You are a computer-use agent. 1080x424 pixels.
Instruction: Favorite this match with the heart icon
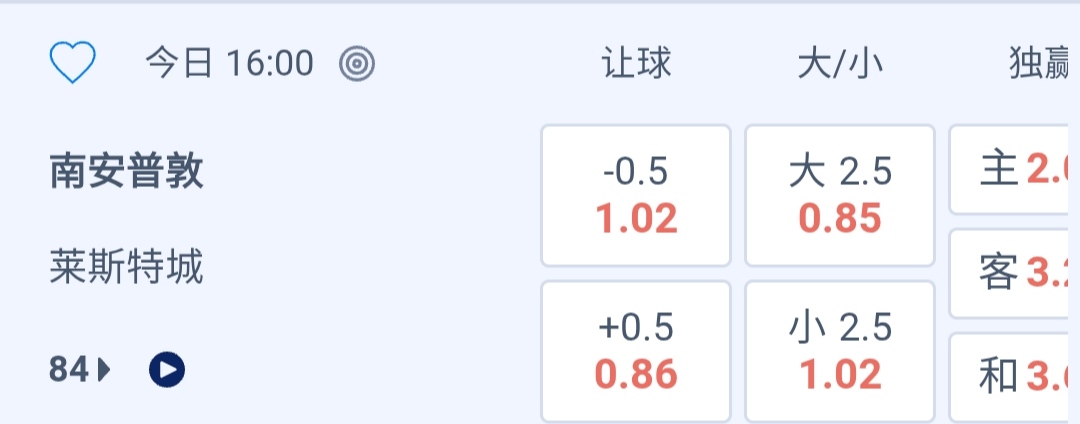point(72,65)
